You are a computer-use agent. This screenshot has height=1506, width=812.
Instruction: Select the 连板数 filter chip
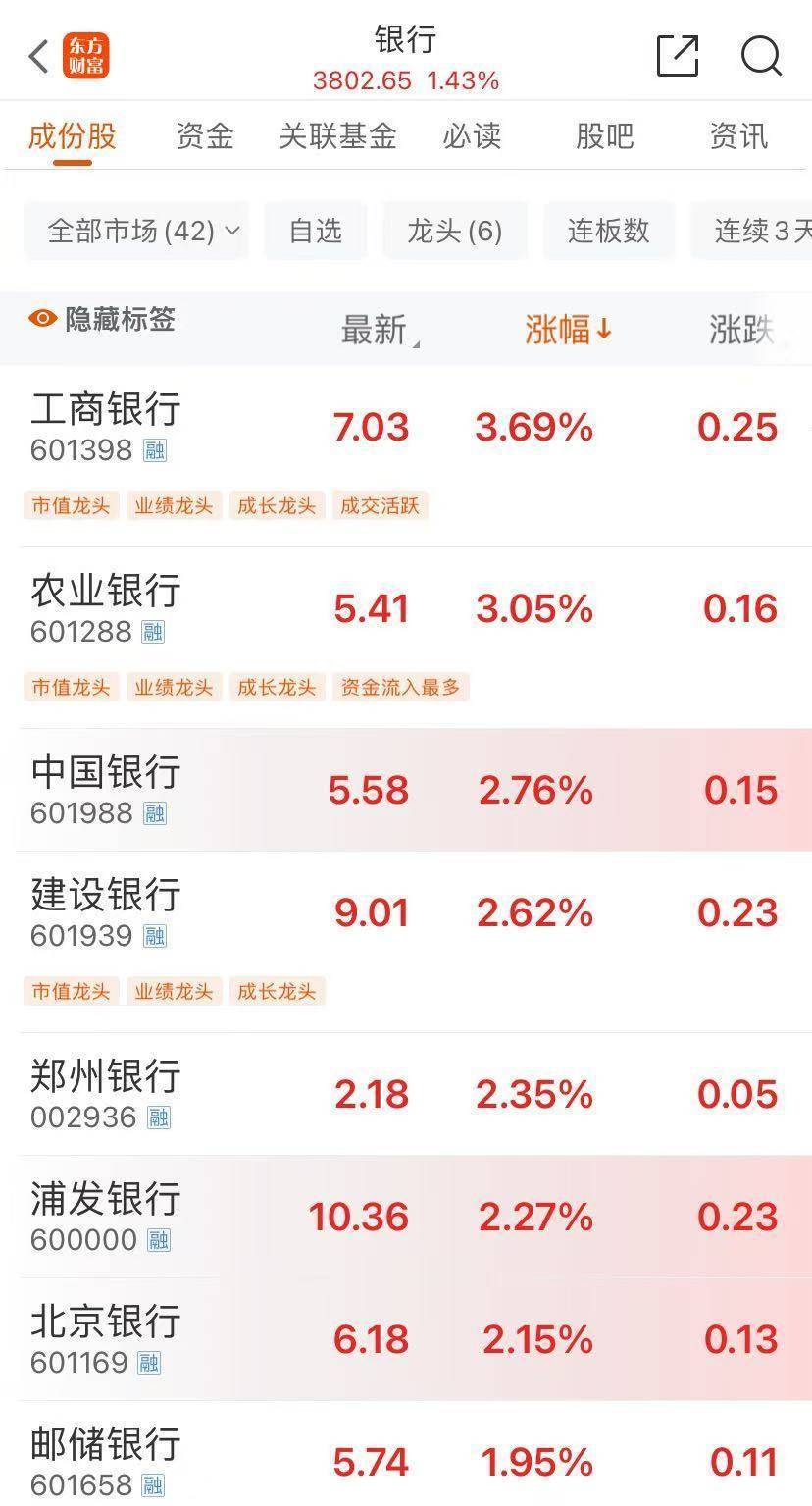pos(609,231)
